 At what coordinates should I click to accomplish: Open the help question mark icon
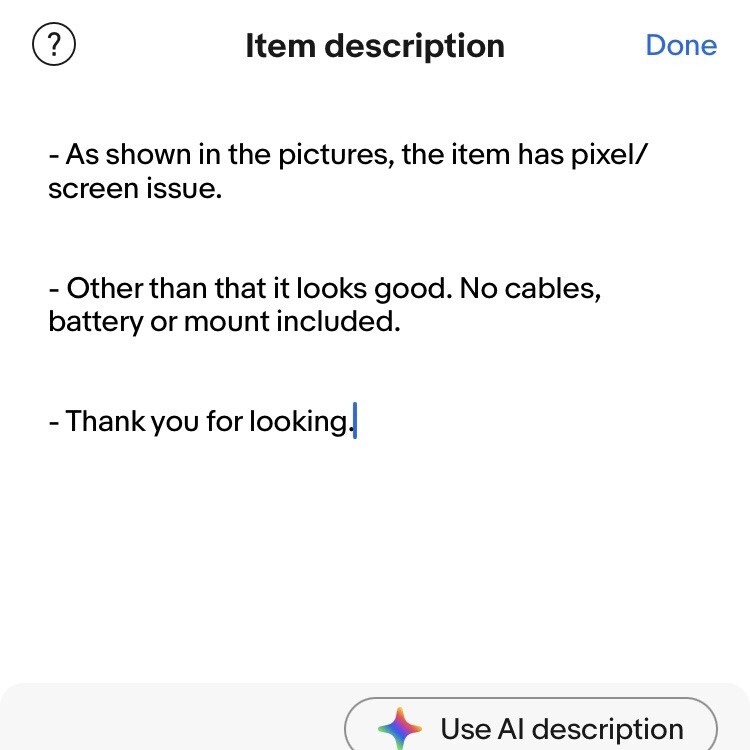point(55,45)
